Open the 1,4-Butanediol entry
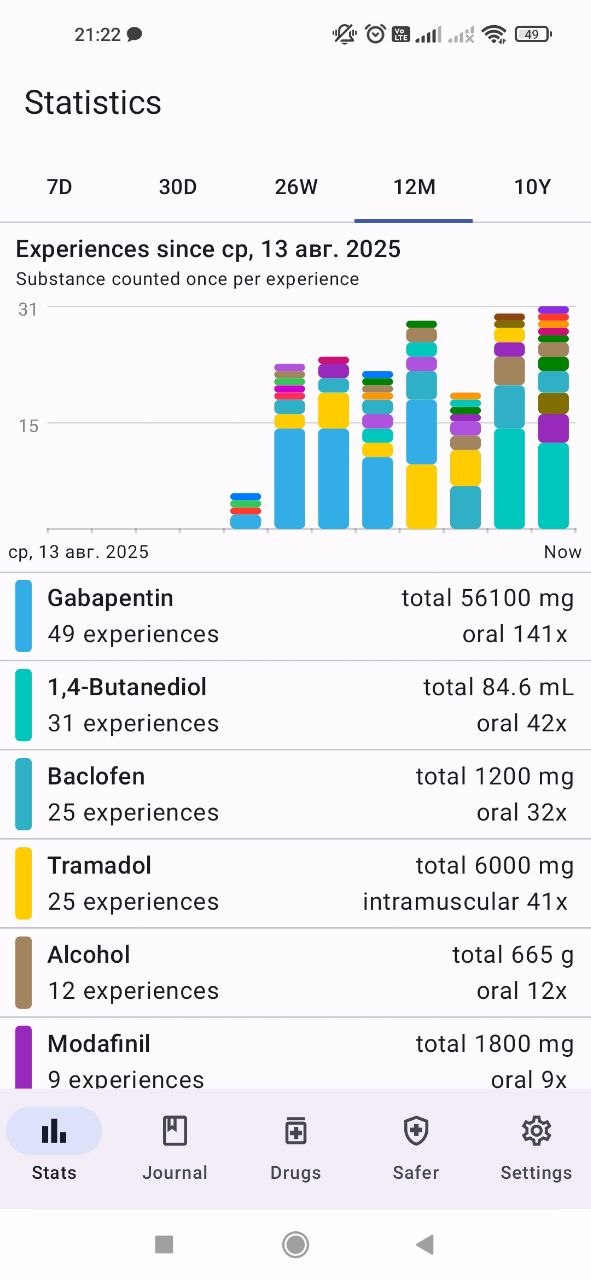The width and height of the screenshot is (591, 1280). coord(295,705)
